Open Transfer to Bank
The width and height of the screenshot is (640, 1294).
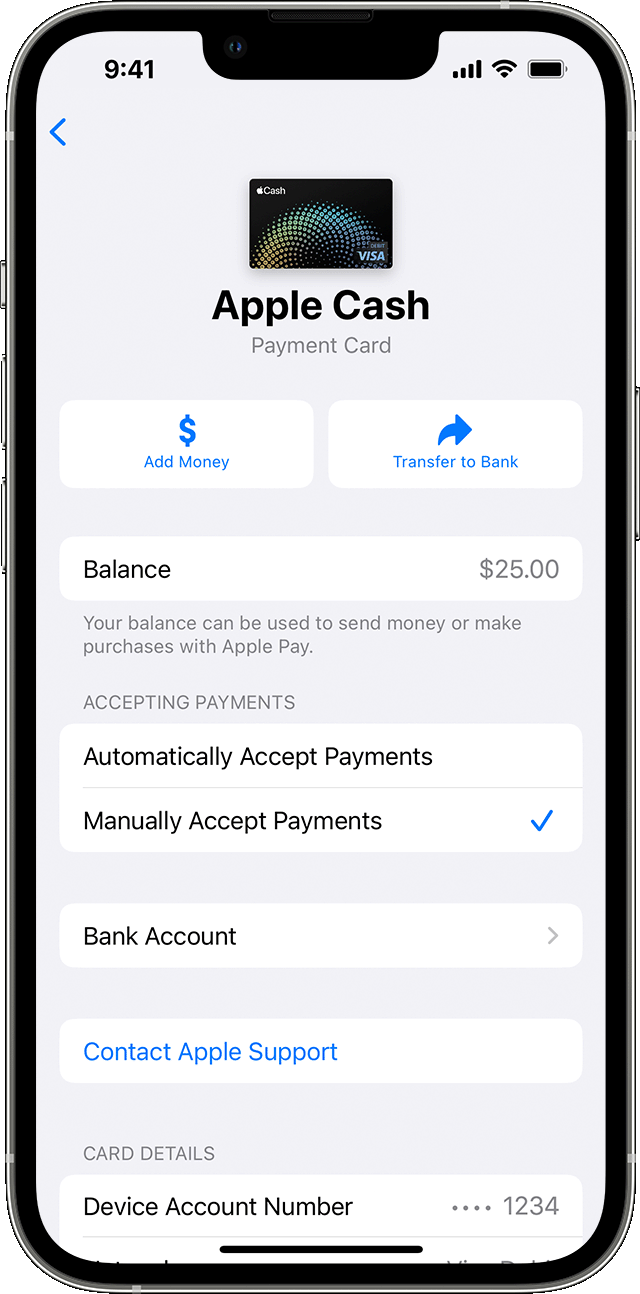455,444
